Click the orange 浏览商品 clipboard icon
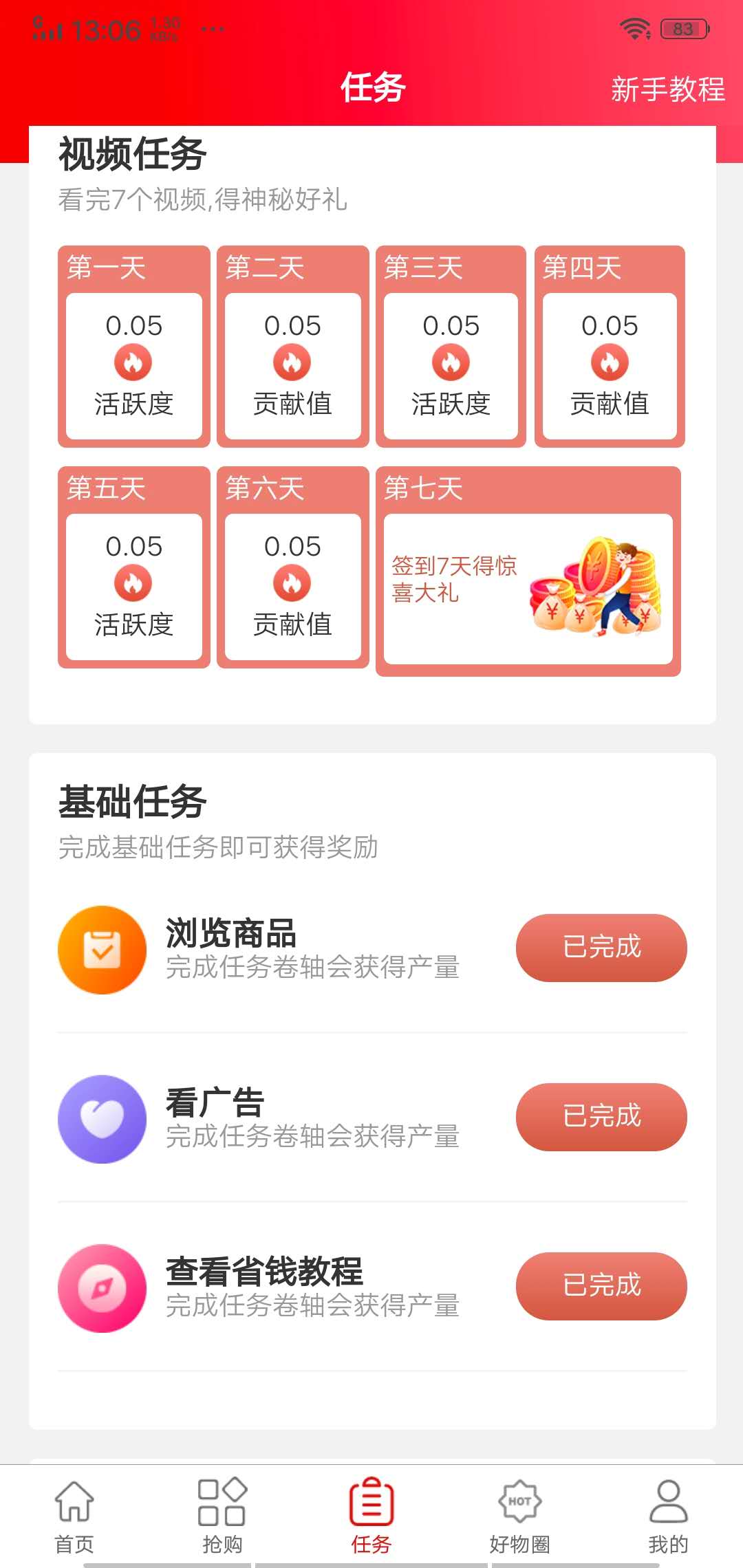Image resolution: width=743 pixels, height=1568 pixels. 102,947
